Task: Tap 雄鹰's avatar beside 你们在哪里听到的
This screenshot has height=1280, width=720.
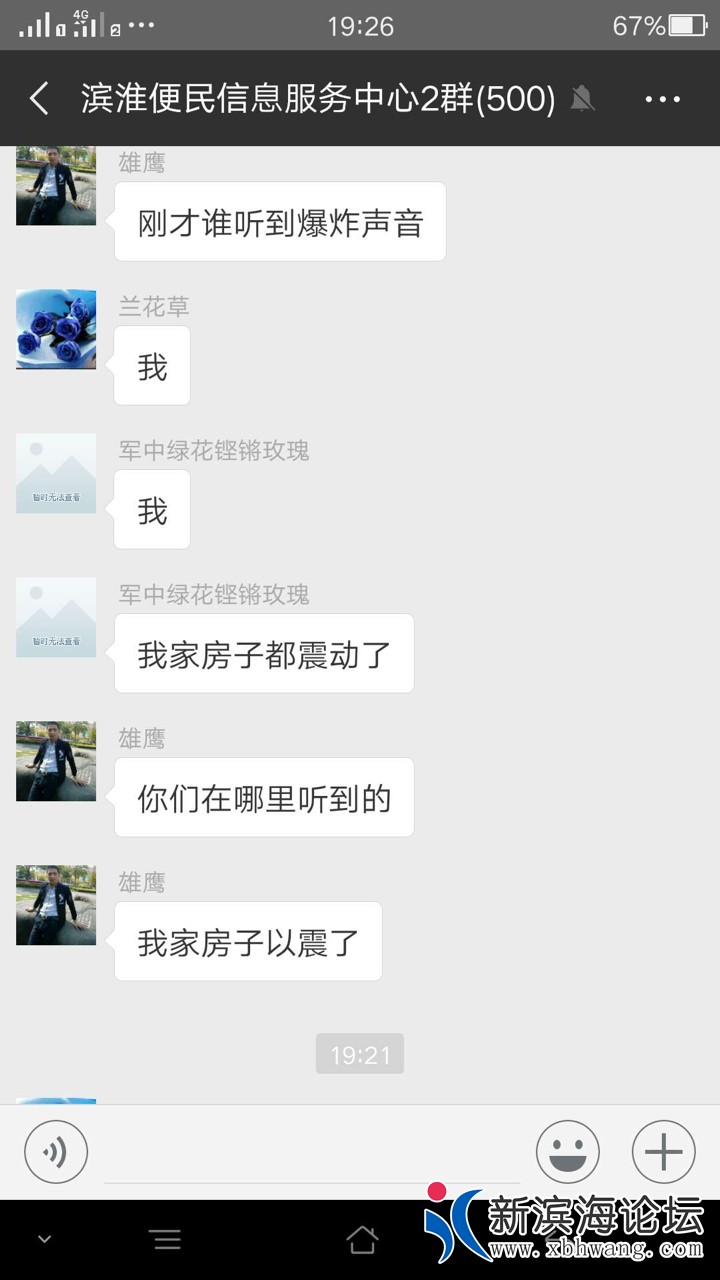Action: pos(56,761)
